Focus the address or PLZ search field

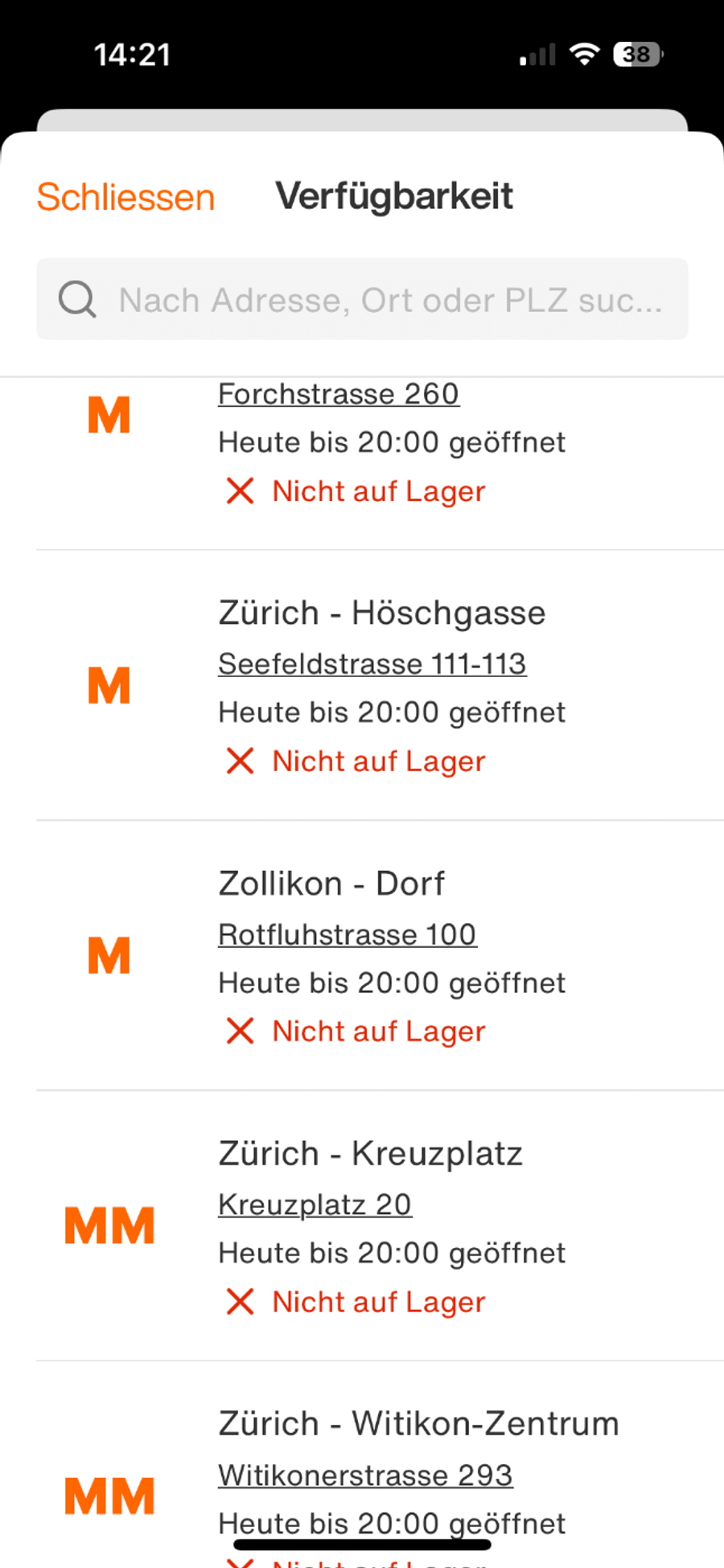pos(362,299)
